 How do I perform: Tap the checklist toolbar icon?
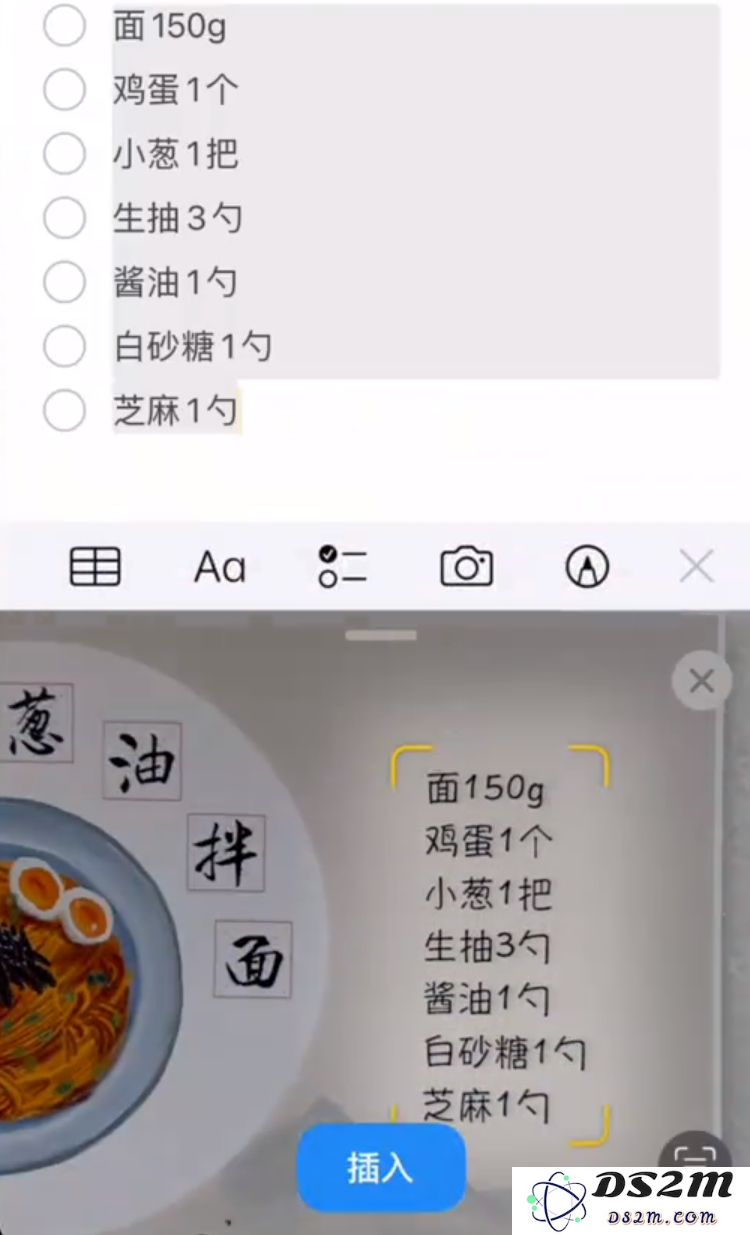[x=342, y=567]
